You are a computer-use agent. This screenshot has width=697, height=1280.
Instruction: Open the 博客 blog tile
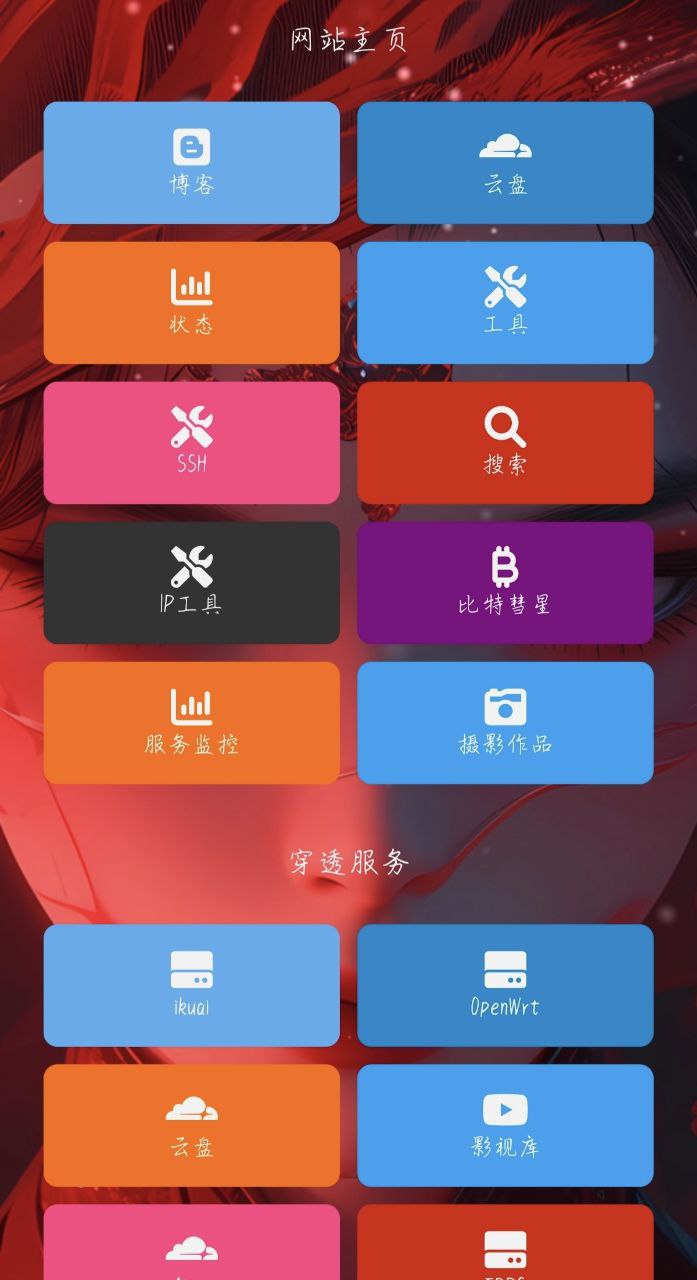tap(191, 163)
